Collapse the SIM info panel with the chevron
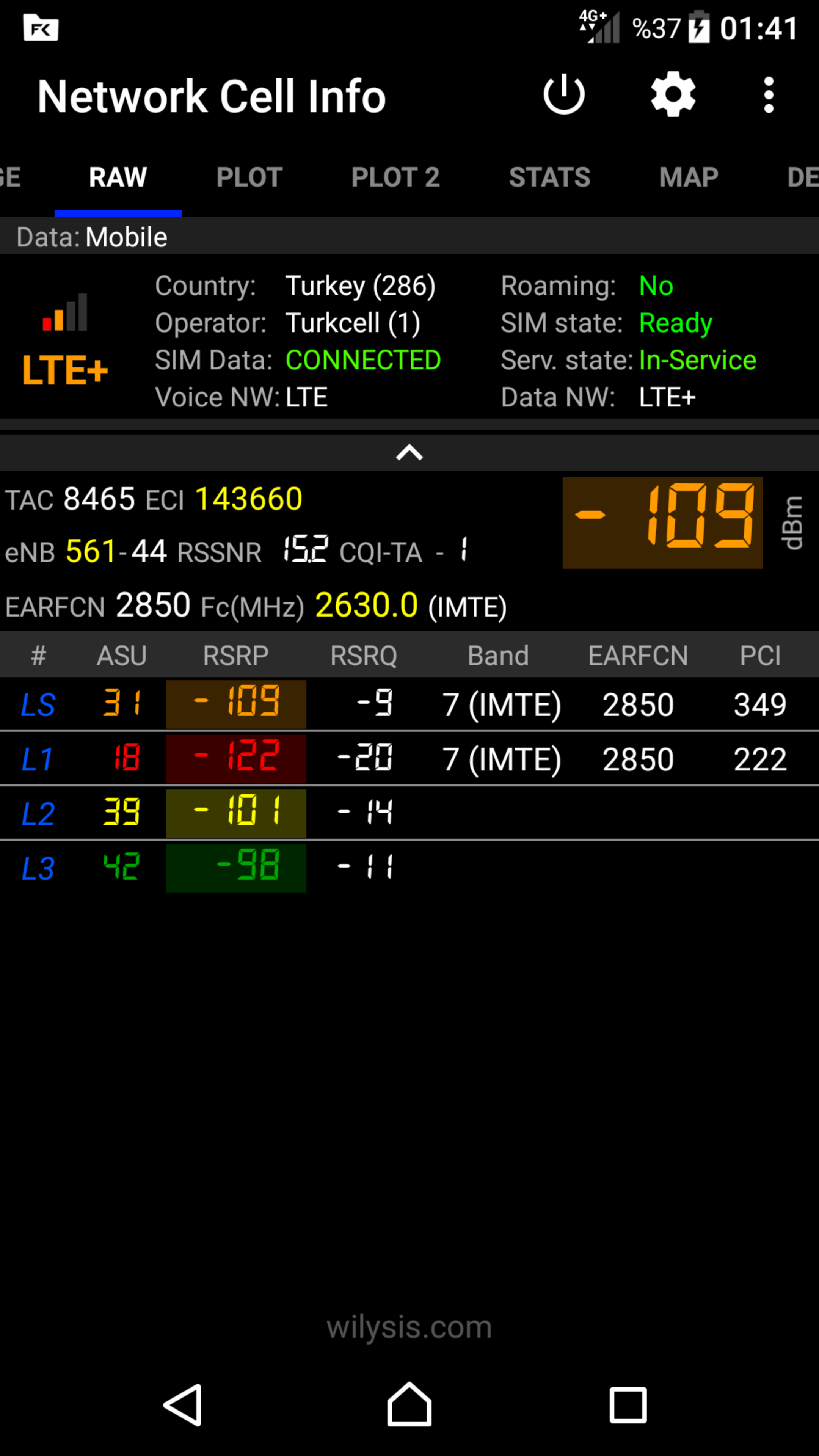This screenshot has height=1456, width=819. (x=409, y=452)
